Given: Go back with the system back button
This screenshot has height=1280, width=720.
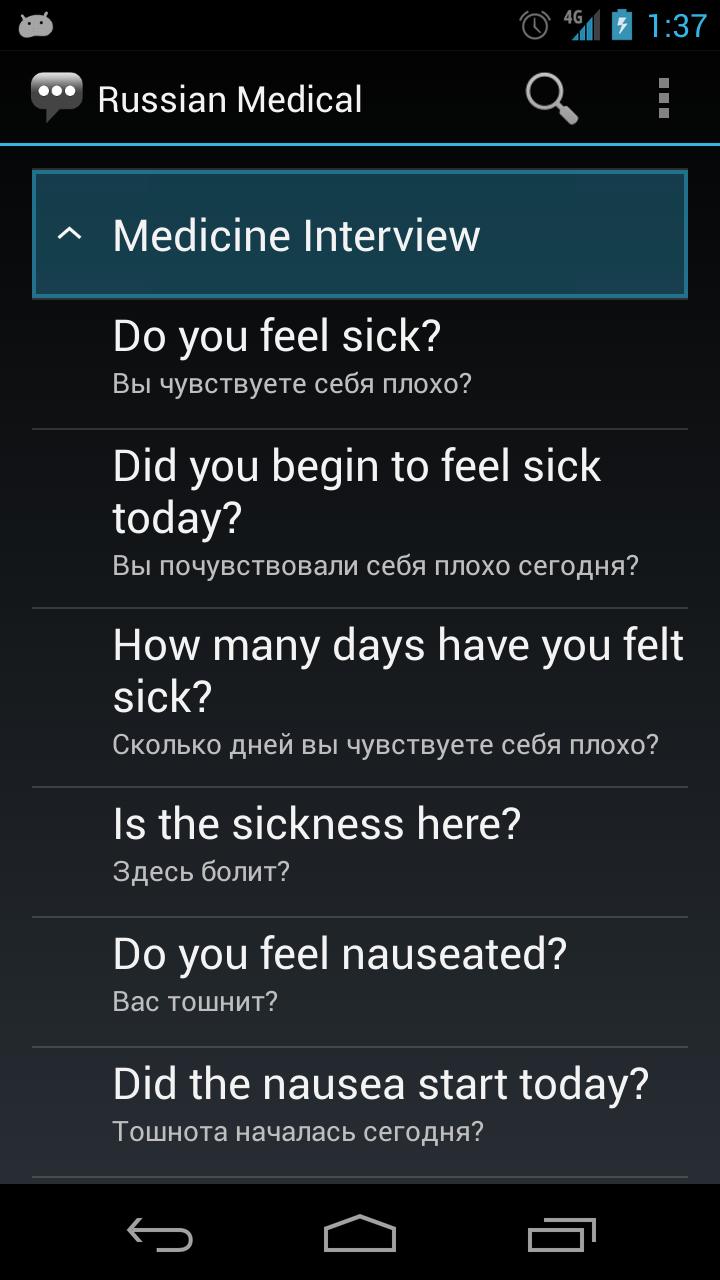Looking at the screenshot, I should pyautogui.click(x=160, y=1234).
